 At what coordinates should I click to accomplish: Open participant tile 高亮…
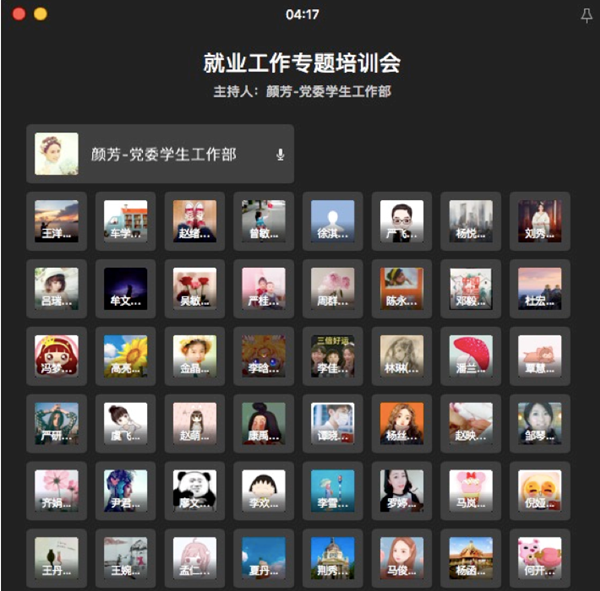[125, 356]
